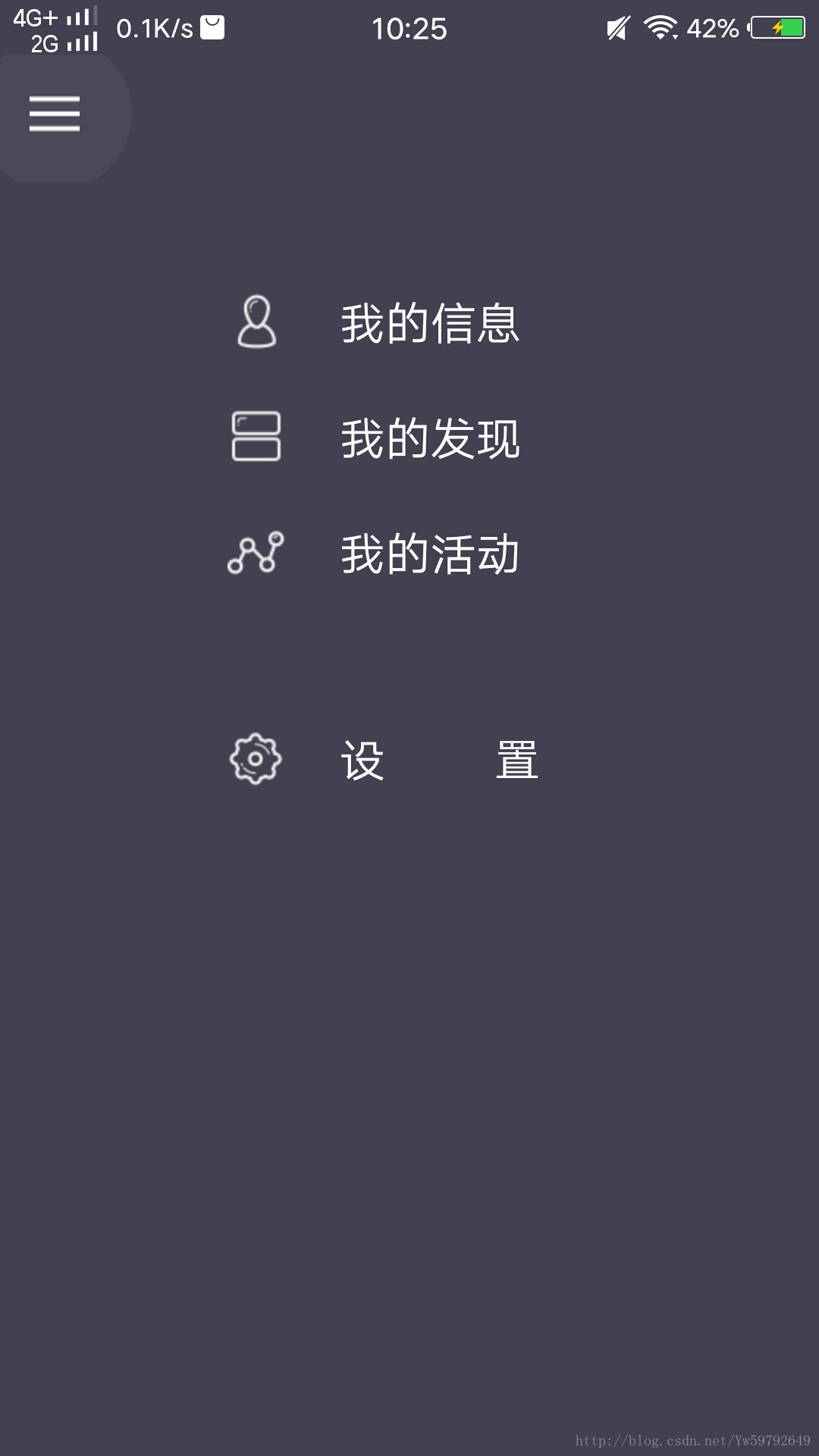The image size is (819, 1456).
Task: Tap the hamburger drawer menu button
Action: tap(55, 114)
